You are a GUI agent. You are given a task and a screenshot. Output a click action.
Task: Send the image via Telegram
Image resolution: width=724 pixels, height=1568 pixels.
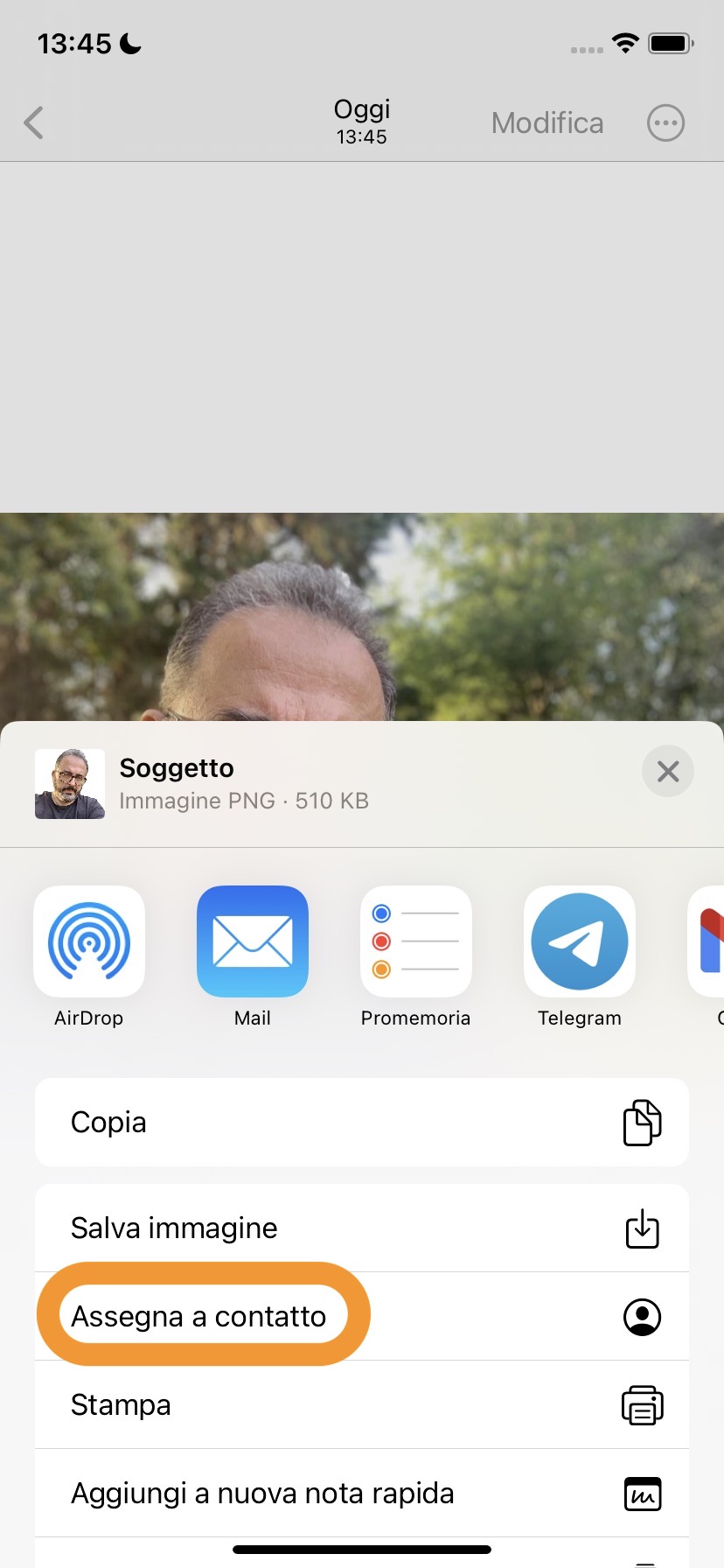(579, 942)
